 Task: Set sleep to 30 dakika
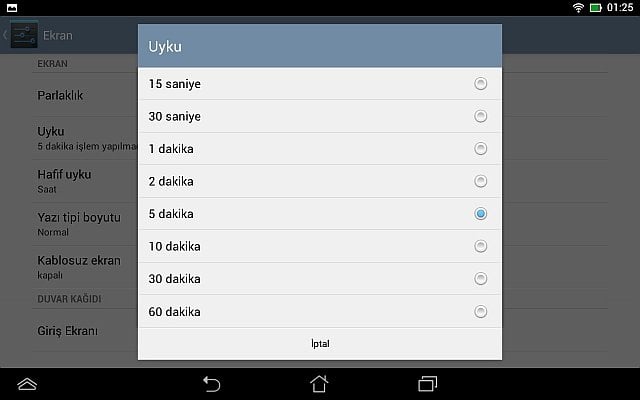319,278
